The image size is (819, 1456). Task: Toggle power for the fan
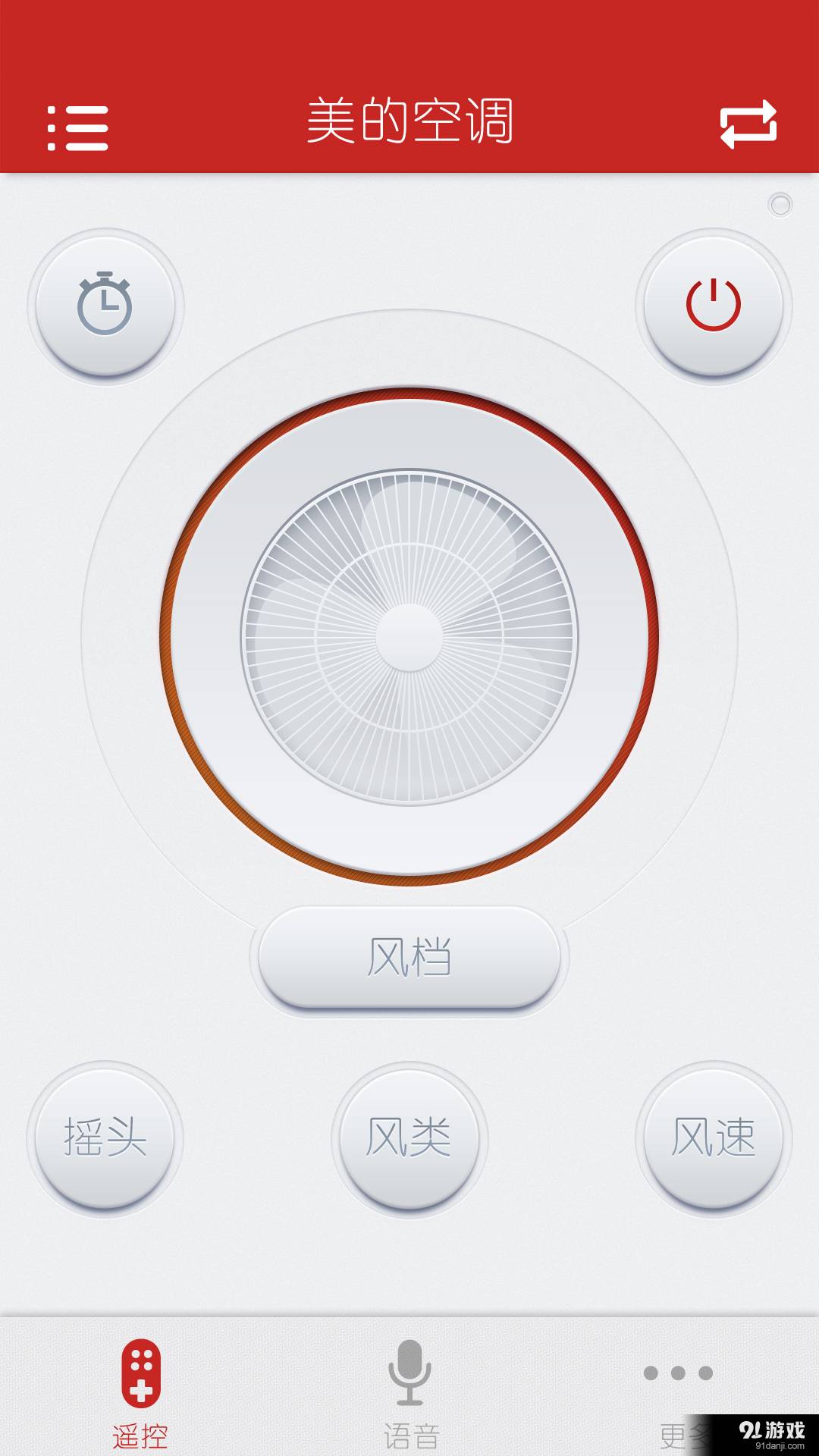pos(713,303)
